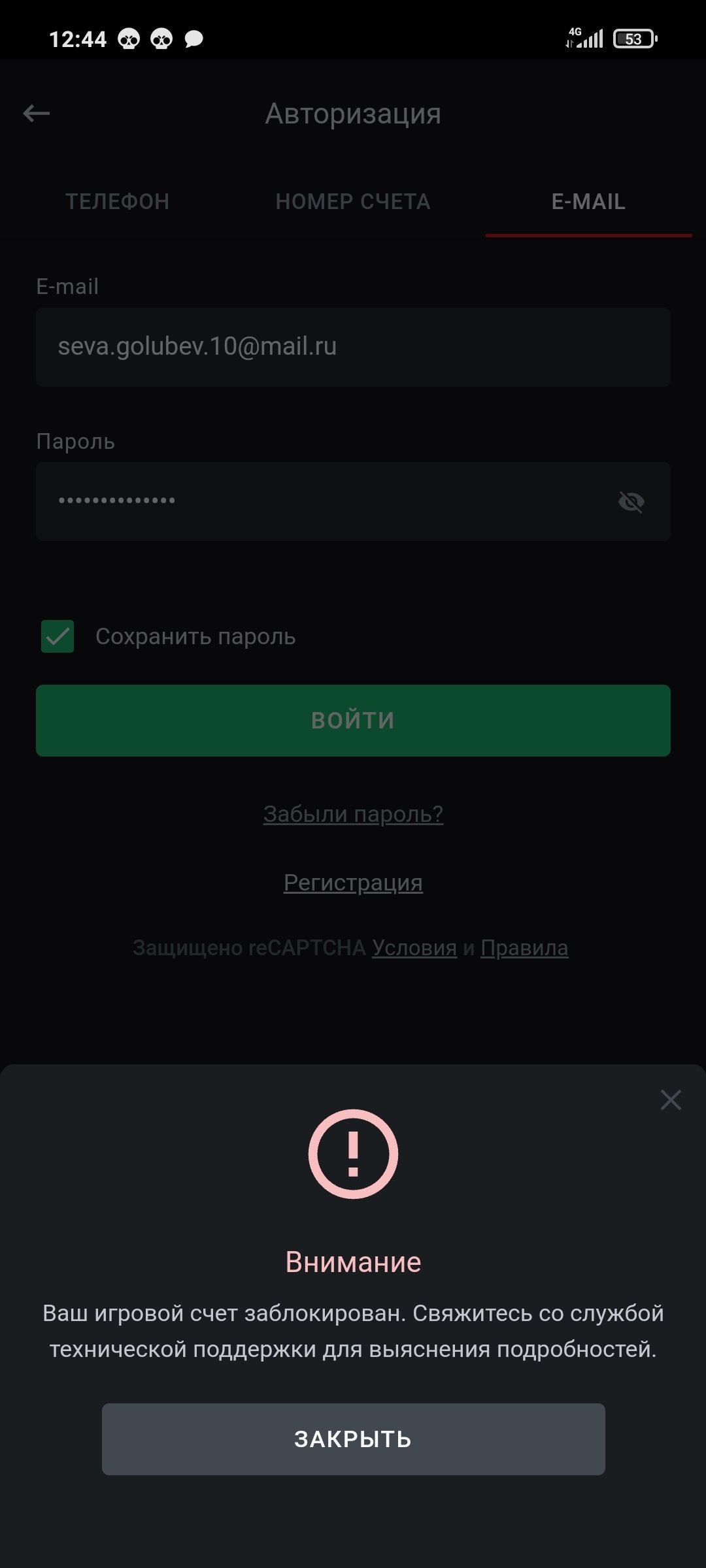Uncheck the Сохранить пароль checkbox

58,636
